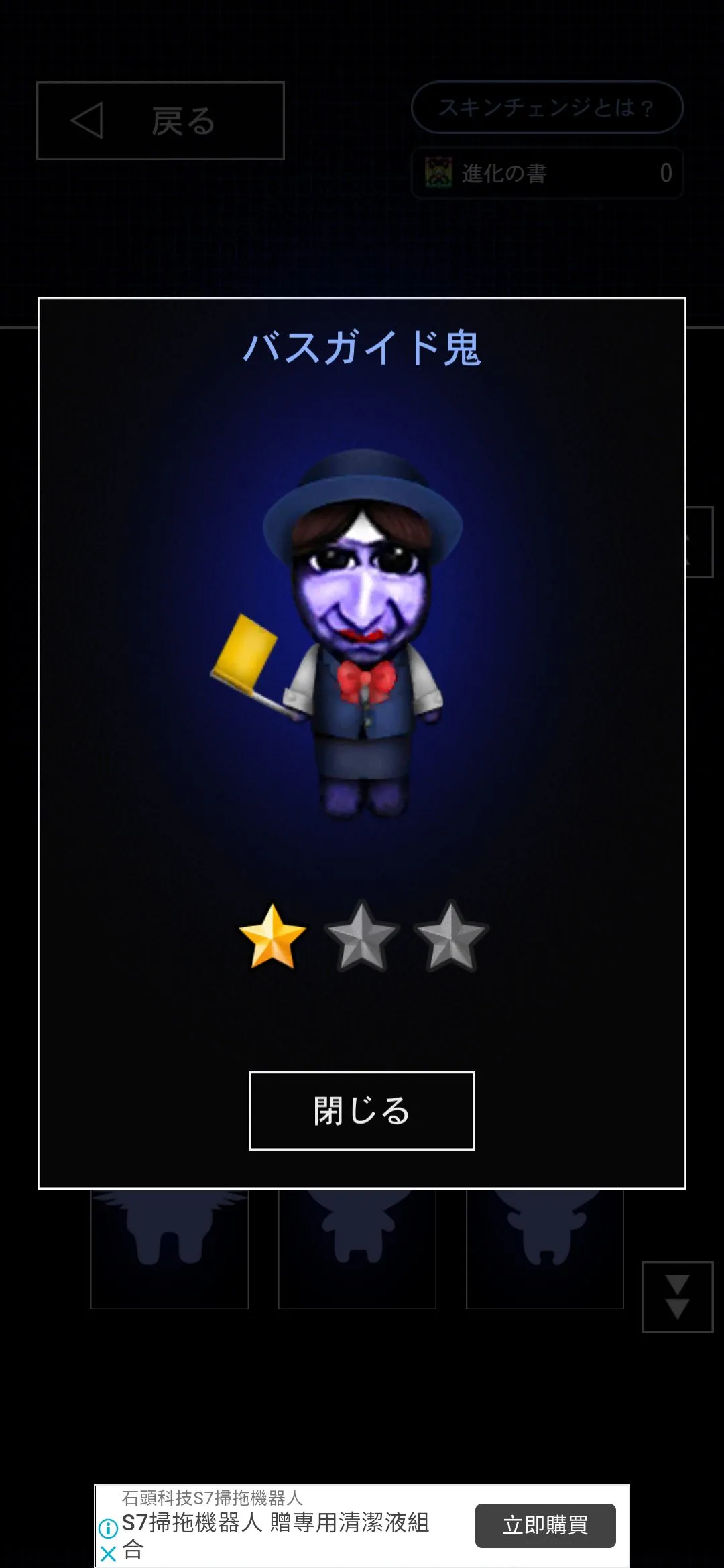Open the ad info icon
The image size is (724, 1568).
click(108, 1528)
